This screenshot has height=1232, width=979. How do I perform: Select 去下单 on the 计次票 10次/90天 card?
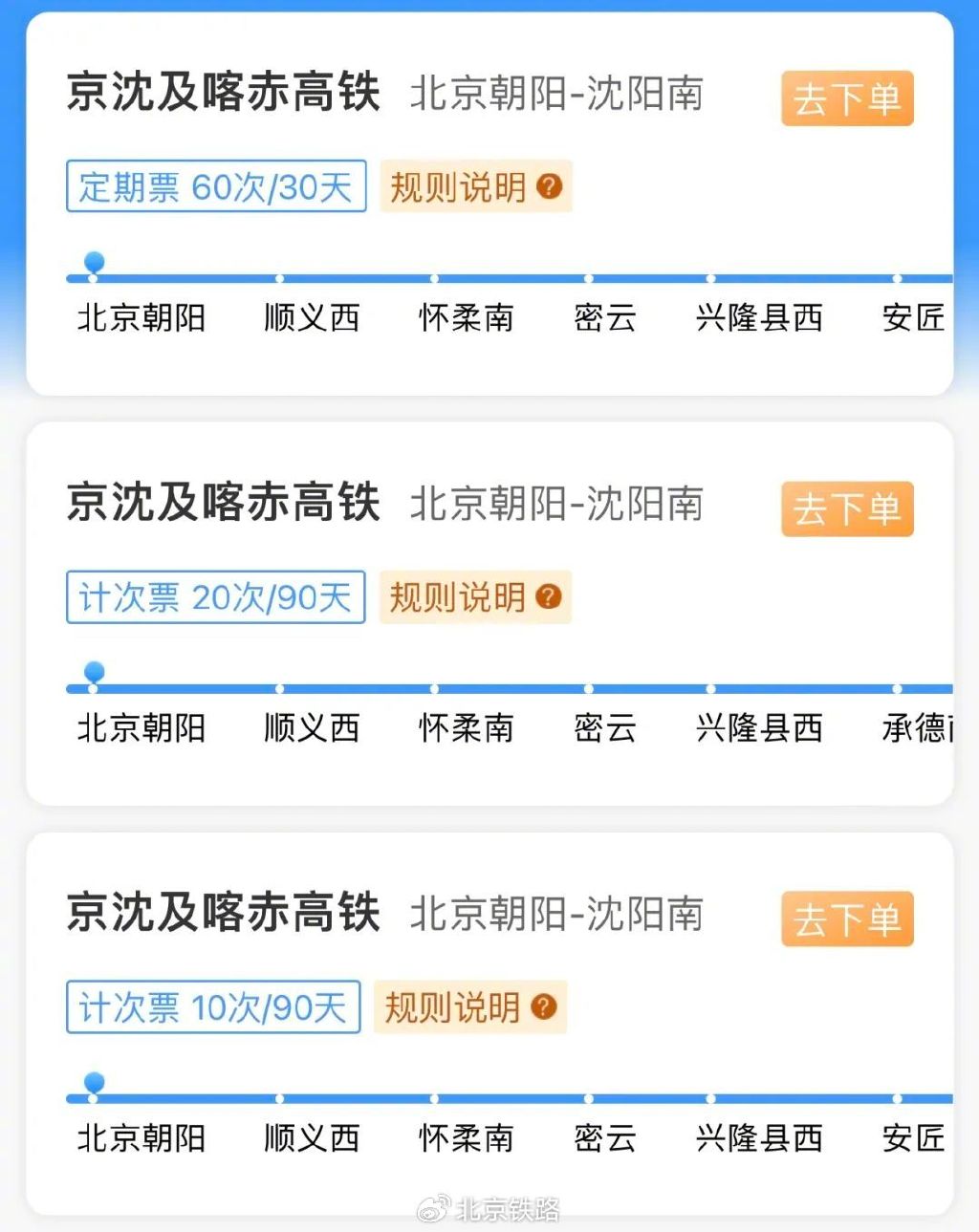[x=847, y=919]
